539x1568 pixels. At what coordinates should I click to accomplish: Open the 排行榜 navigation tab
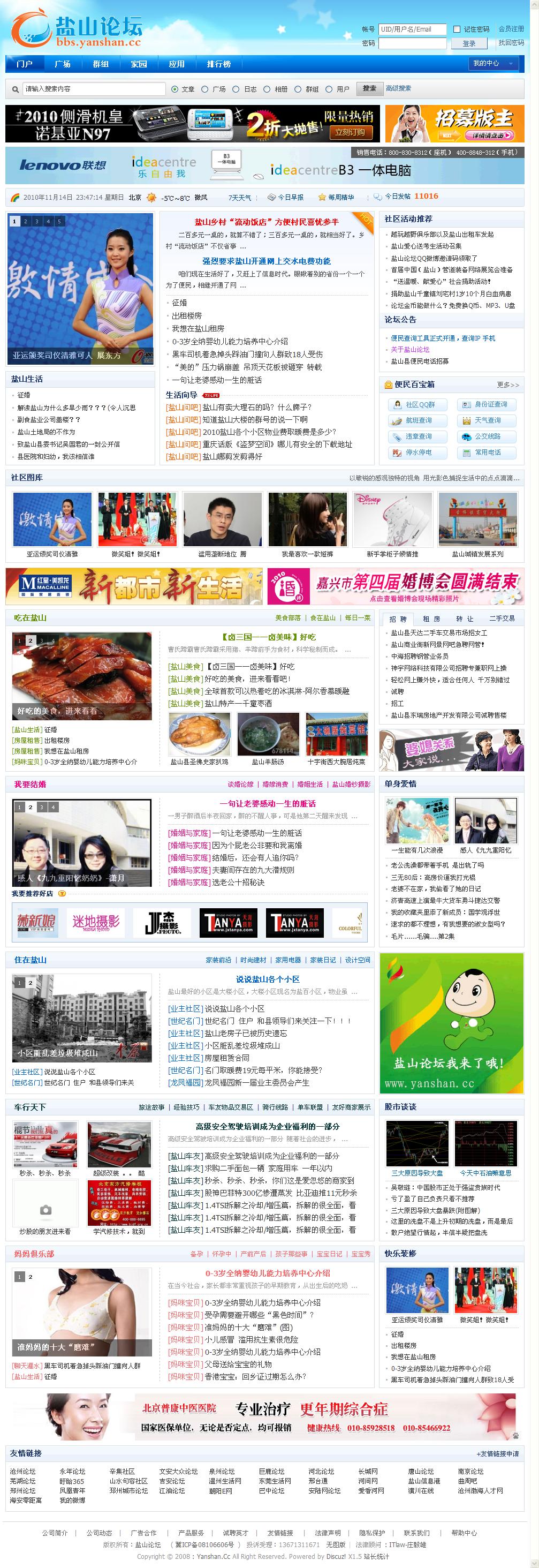click(x=218, y=64)
